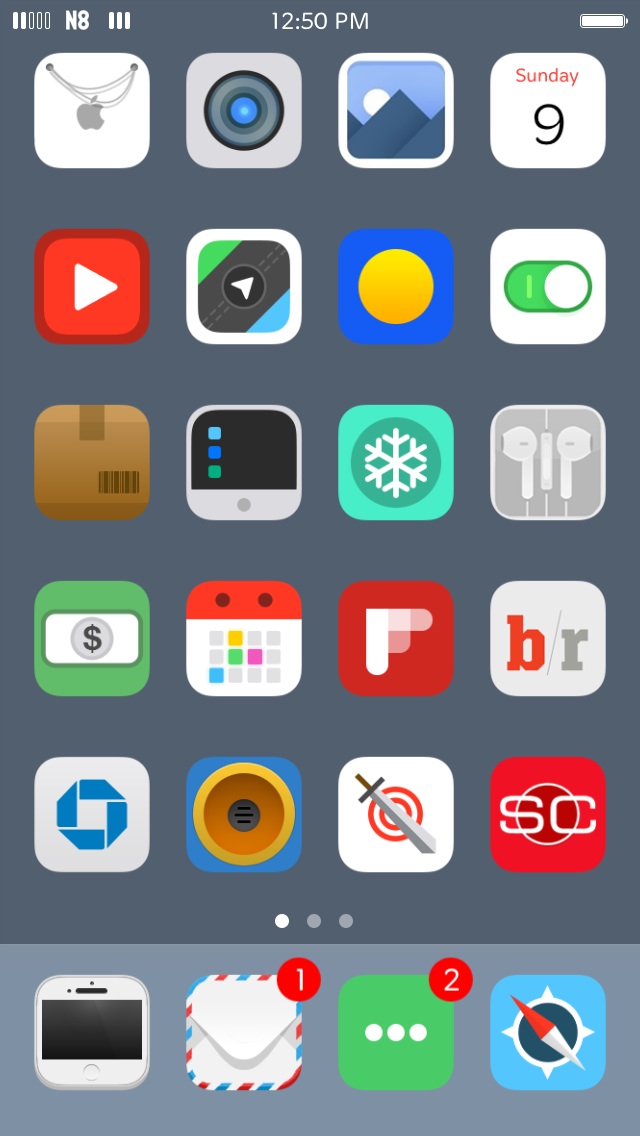Screen dimensions: 640x1136
Task: Open the Phone app in dock
Action: tap(92, 1032)
